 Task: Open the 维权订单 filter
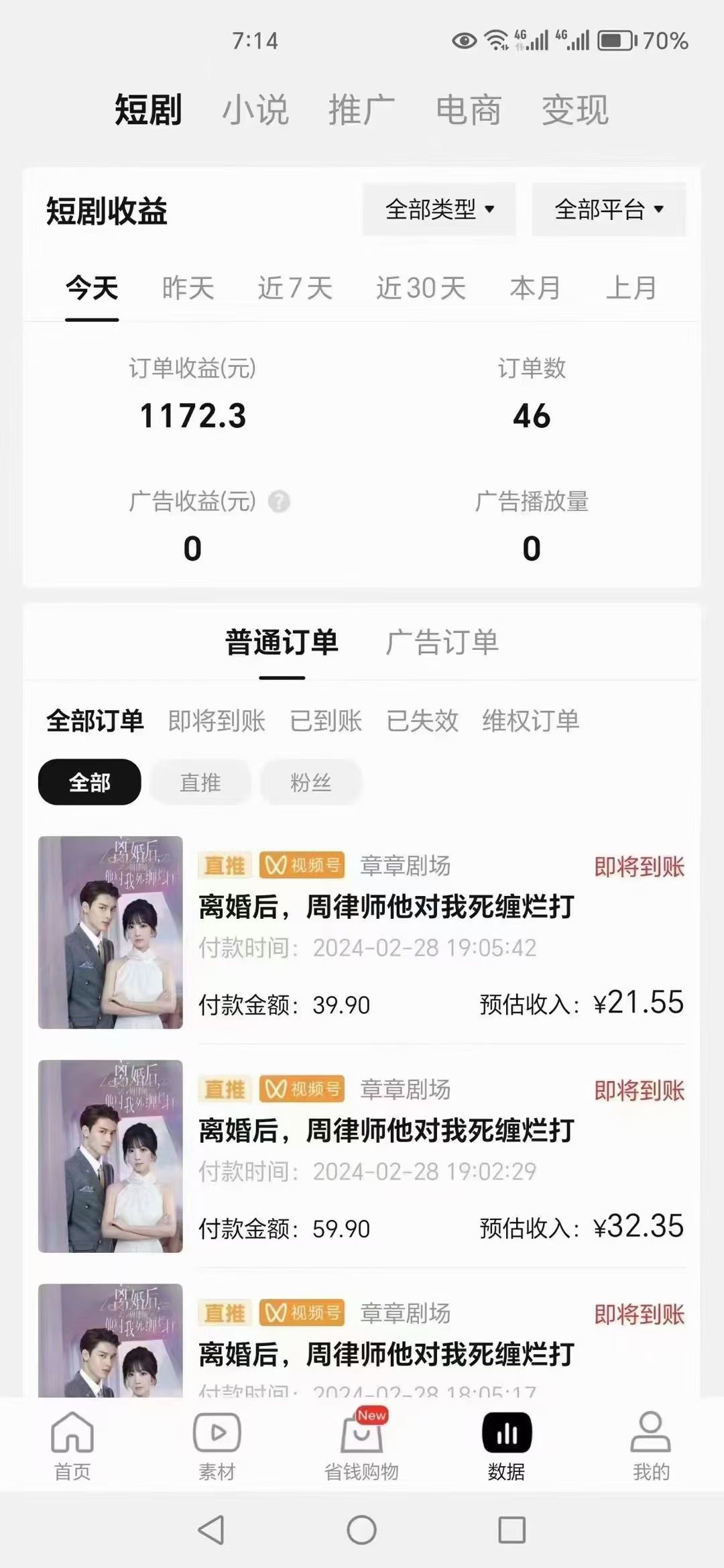(x=530, y=721)
